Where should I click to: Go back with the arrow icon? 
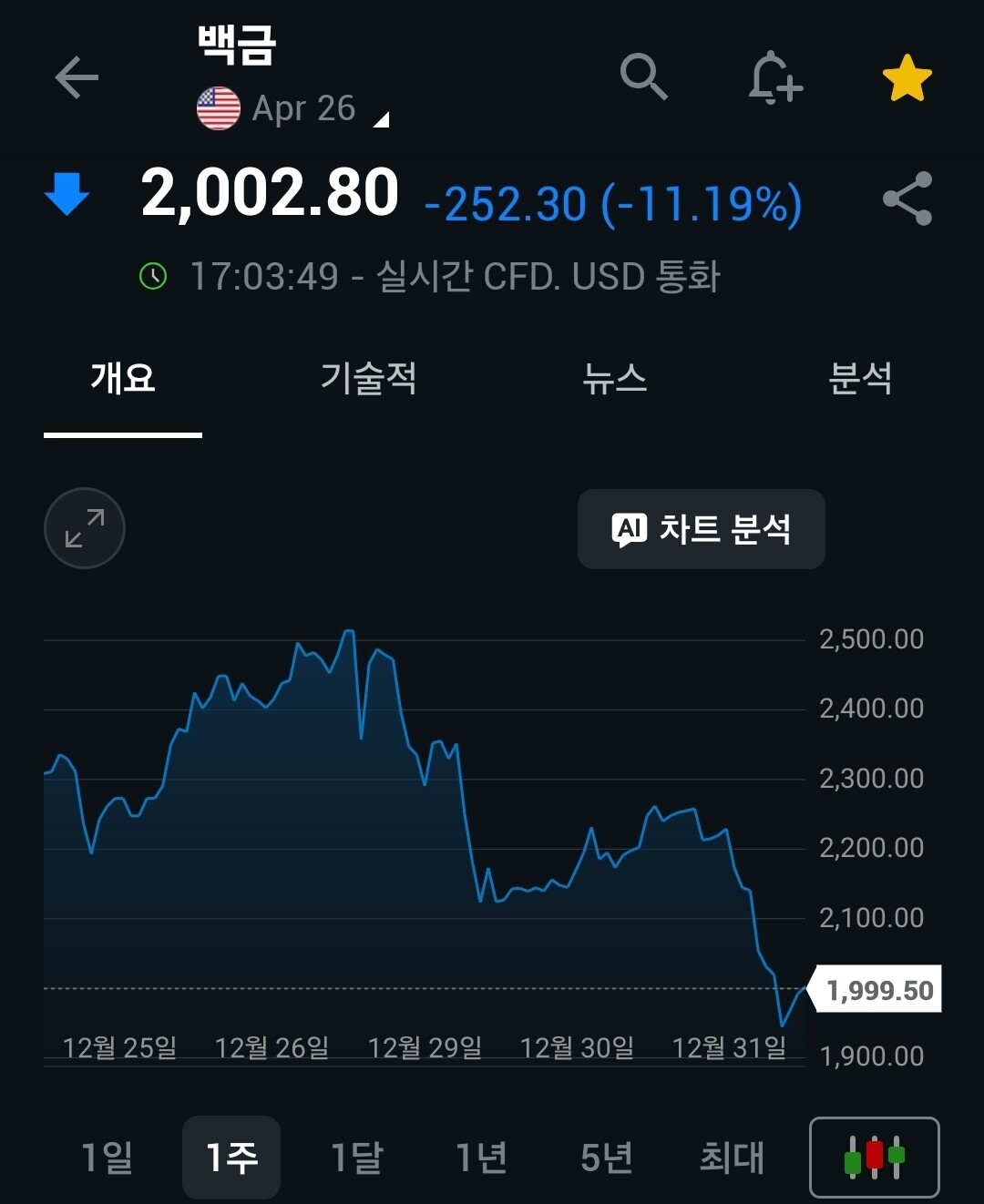click(x=77, y=77)
